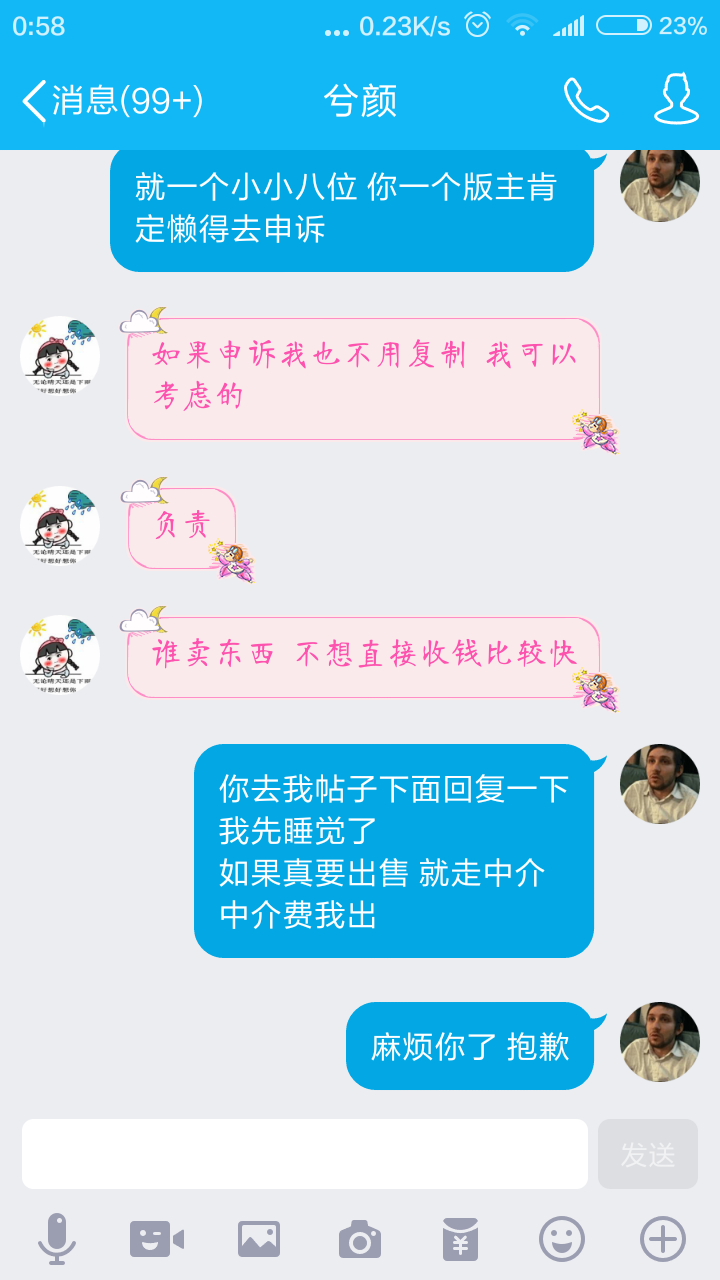Open my avatar beside 麻烦你了 抱歉
This screenshot has height=1280, width=720.
pyautogui.click(x=660, y=1042)
